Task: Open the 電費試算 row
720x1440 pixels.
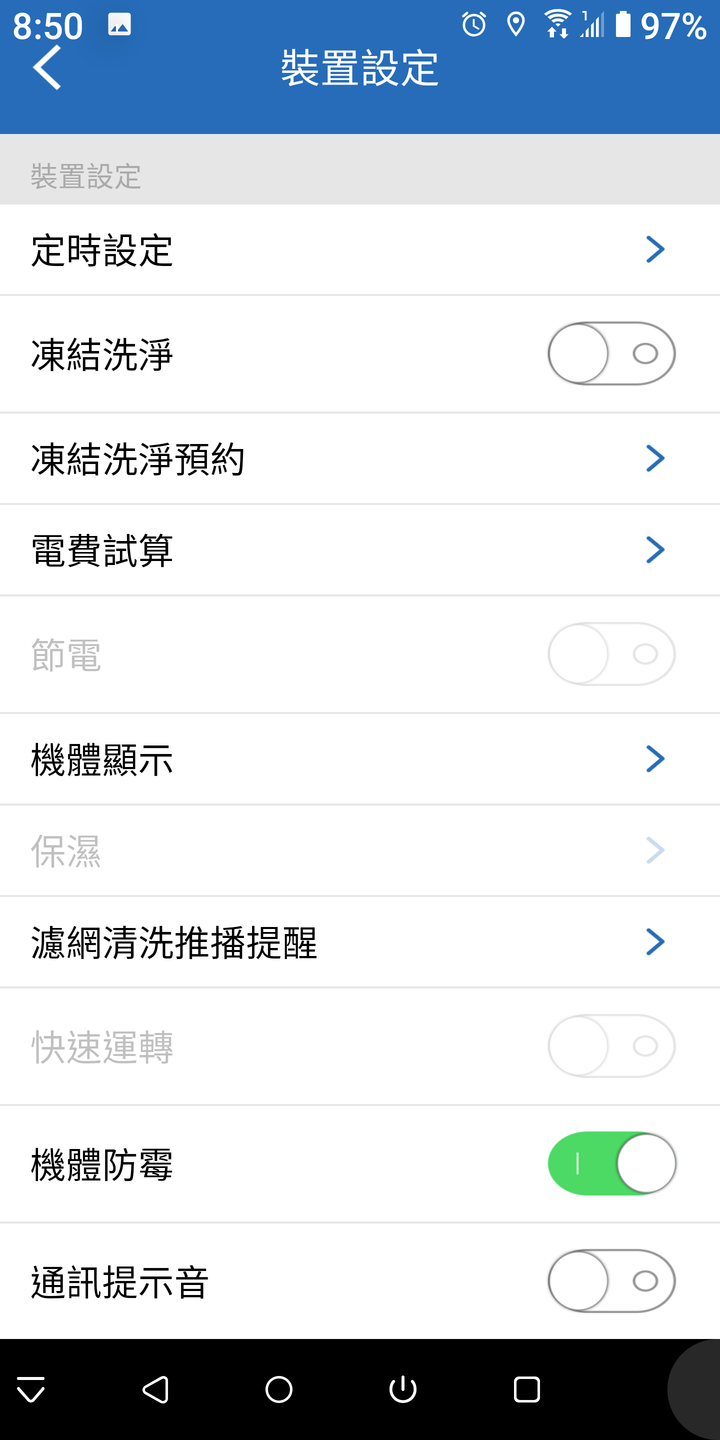Action: click(360, 550)
